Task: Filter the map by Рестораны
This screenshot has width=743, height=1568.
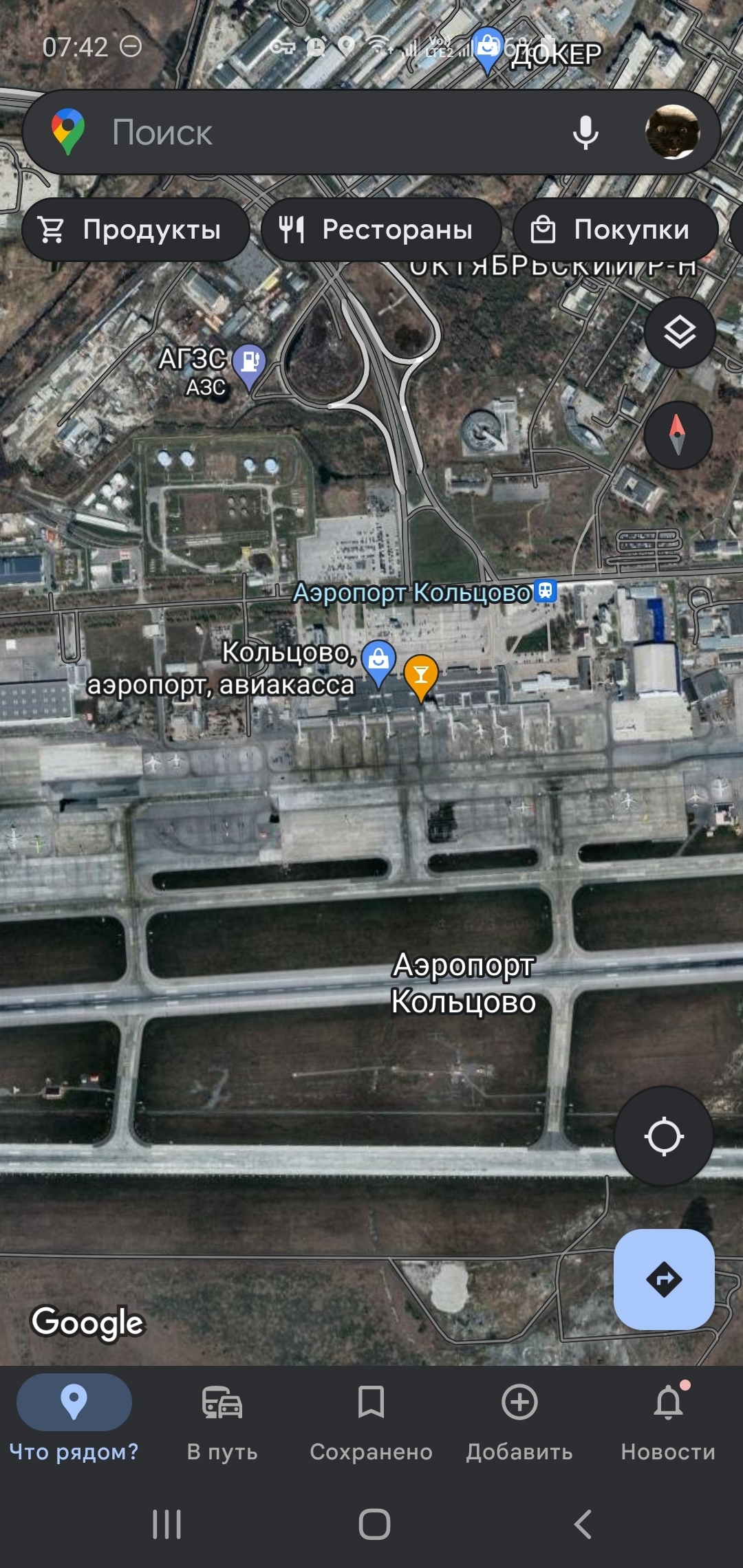Action: (380, 230)
